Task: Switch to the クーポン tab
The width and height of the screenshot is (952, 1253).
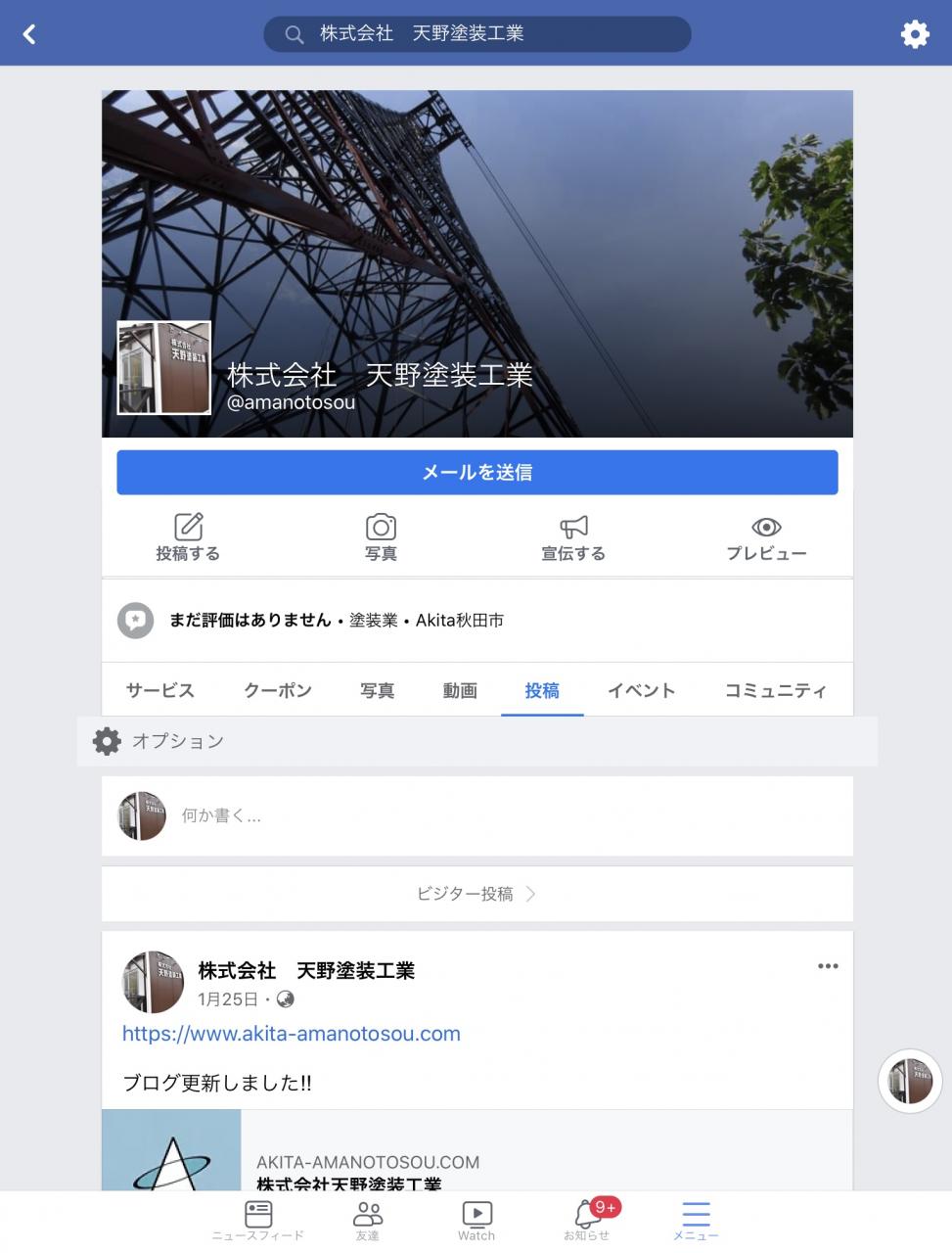Action: (278, 690)
